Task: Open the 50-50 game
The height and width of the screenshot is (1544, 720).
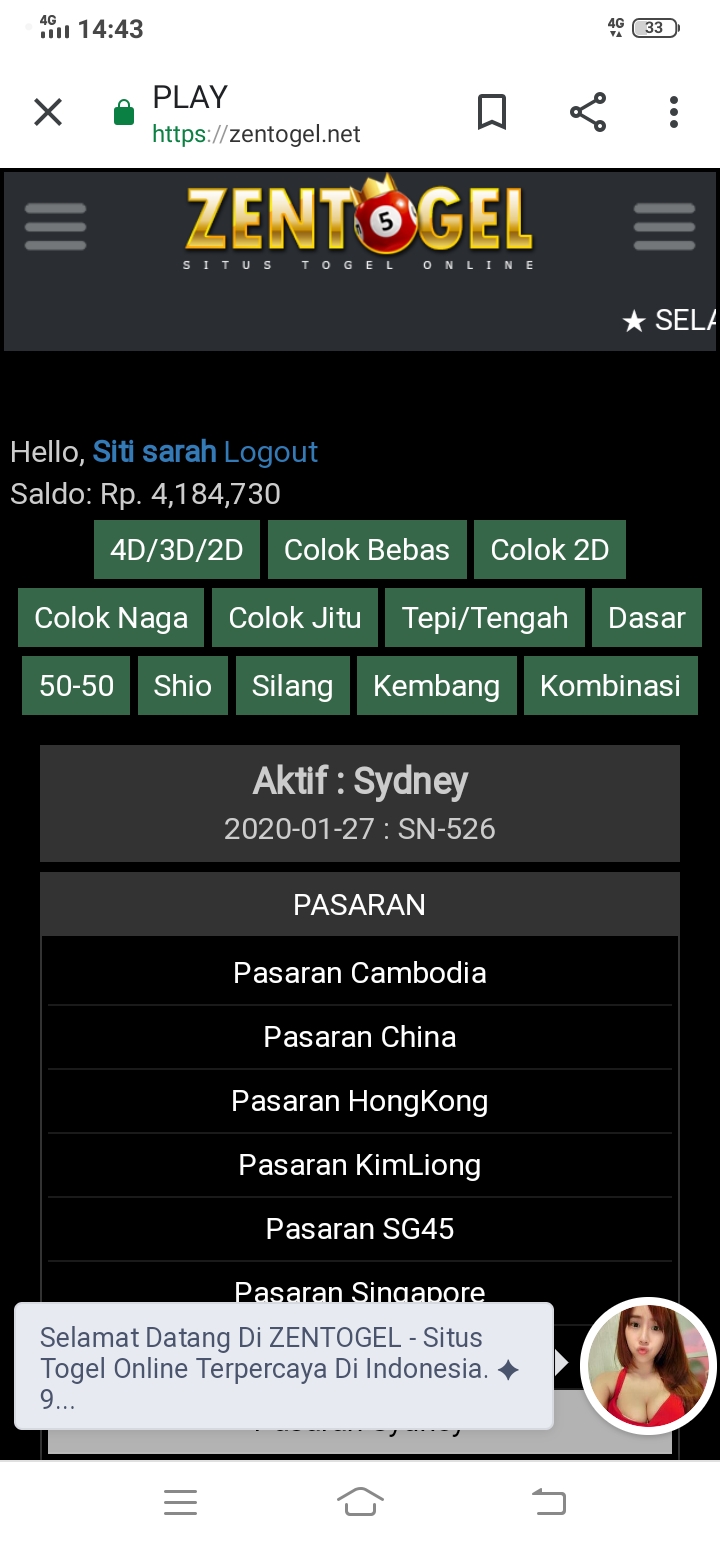Action: [x=76, y=686]
